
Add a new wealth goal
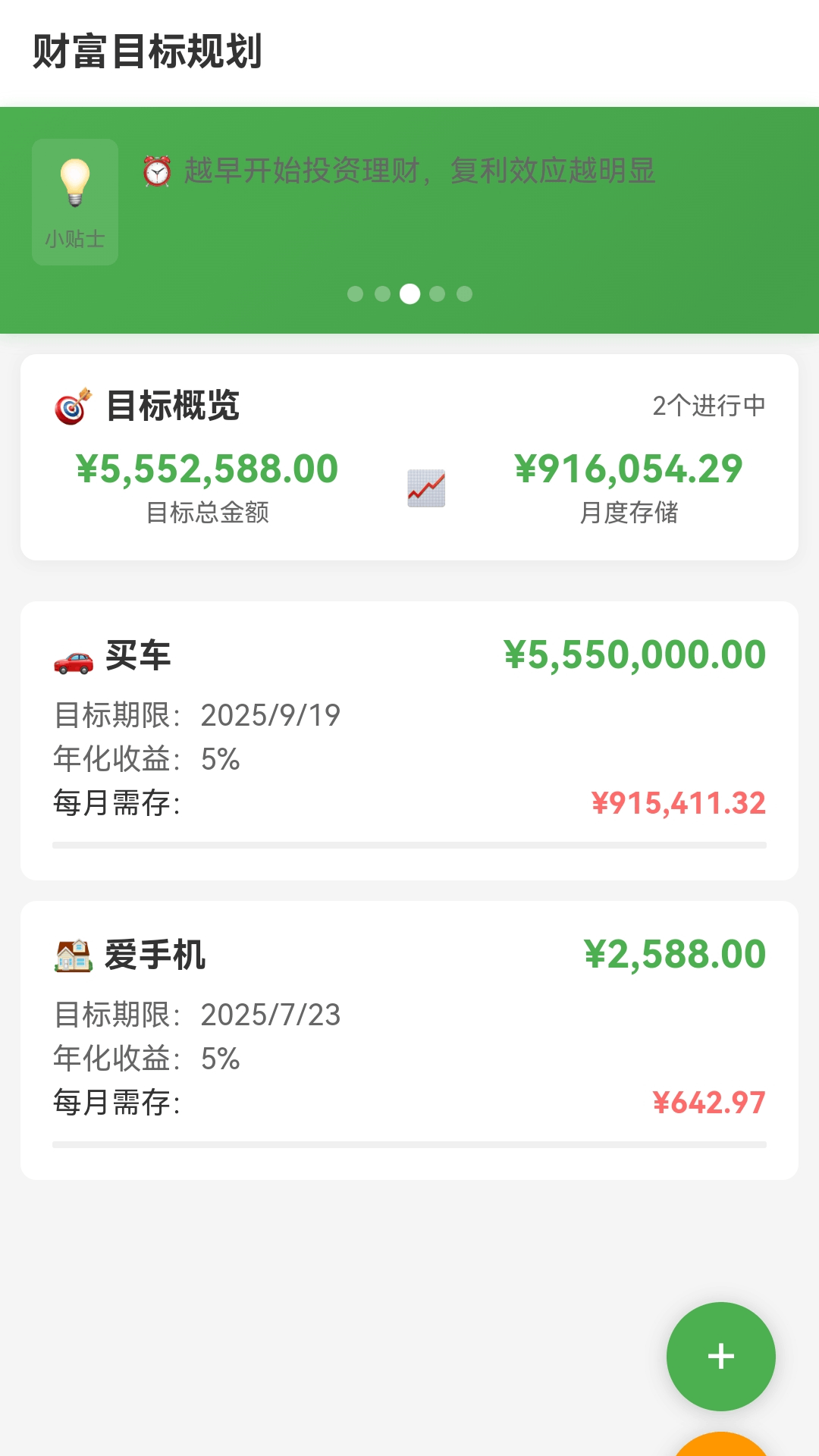(720, 1356)
